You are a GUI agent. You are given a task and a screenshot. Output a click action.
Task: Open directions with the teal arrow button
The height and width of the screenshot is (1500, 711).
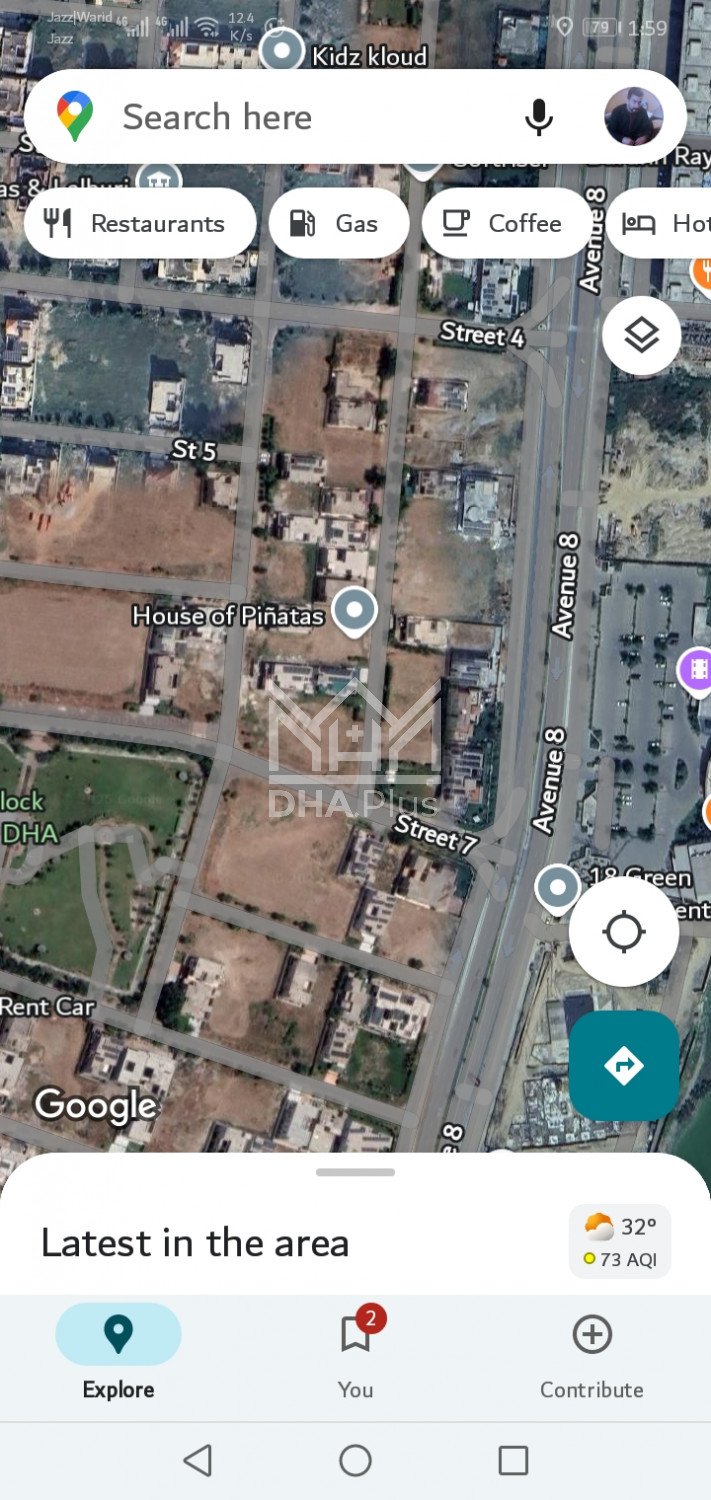(x=624, y=1065)
